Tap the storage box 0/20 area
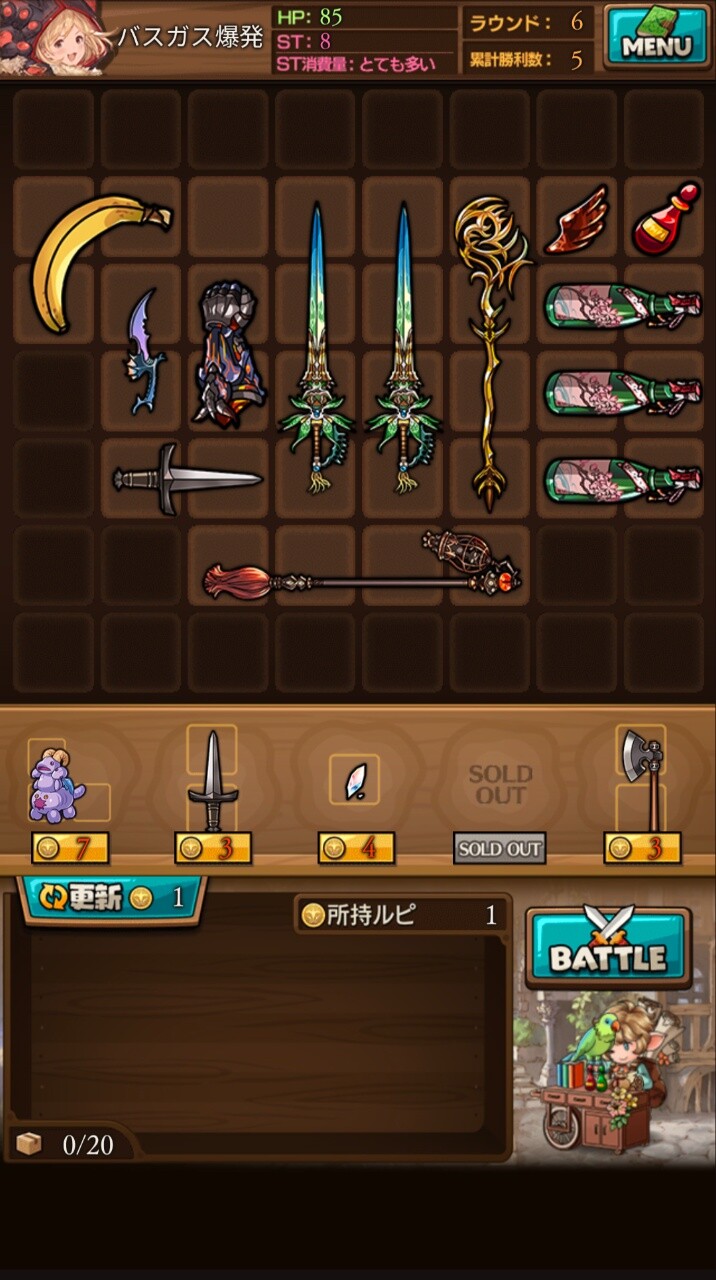716x1280 pixels. (x=70, y=1144)
